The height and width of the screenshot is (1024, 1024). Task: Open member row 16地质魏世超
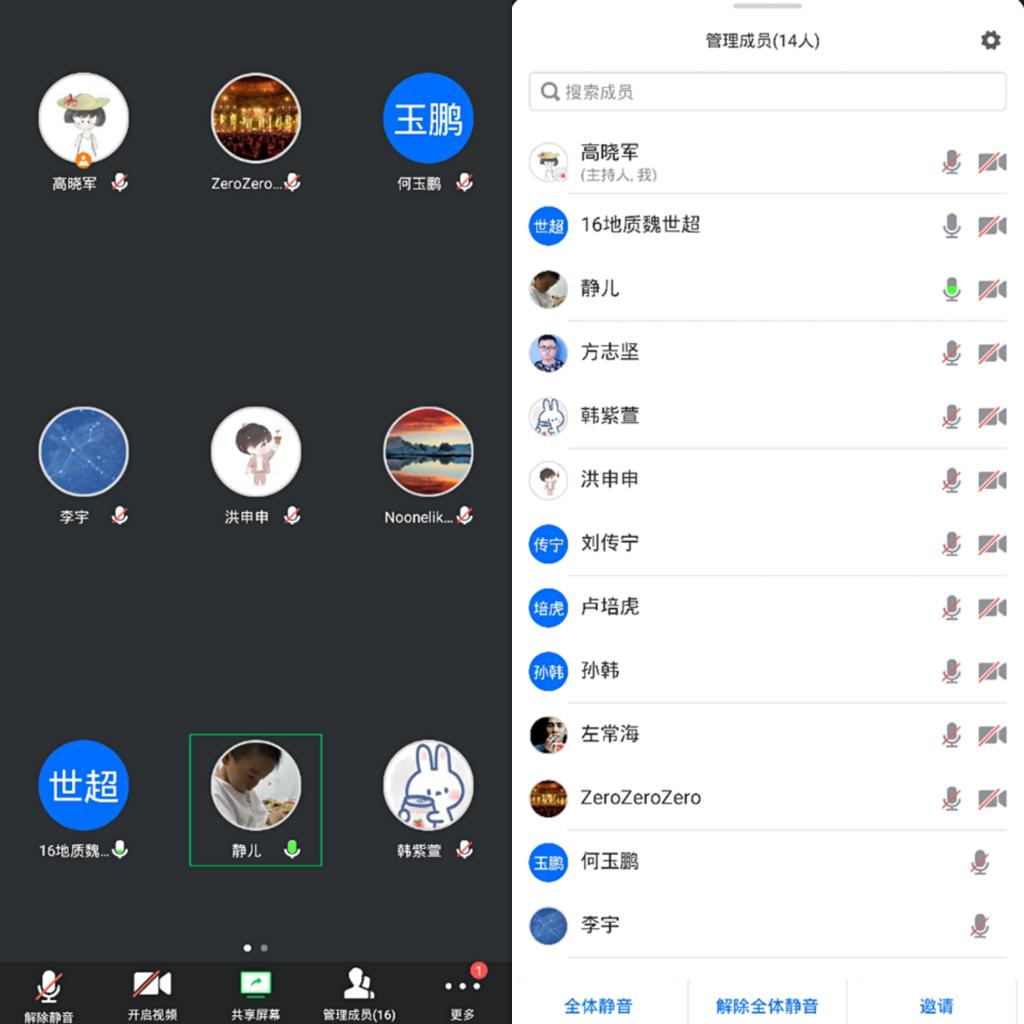point(700,225)
